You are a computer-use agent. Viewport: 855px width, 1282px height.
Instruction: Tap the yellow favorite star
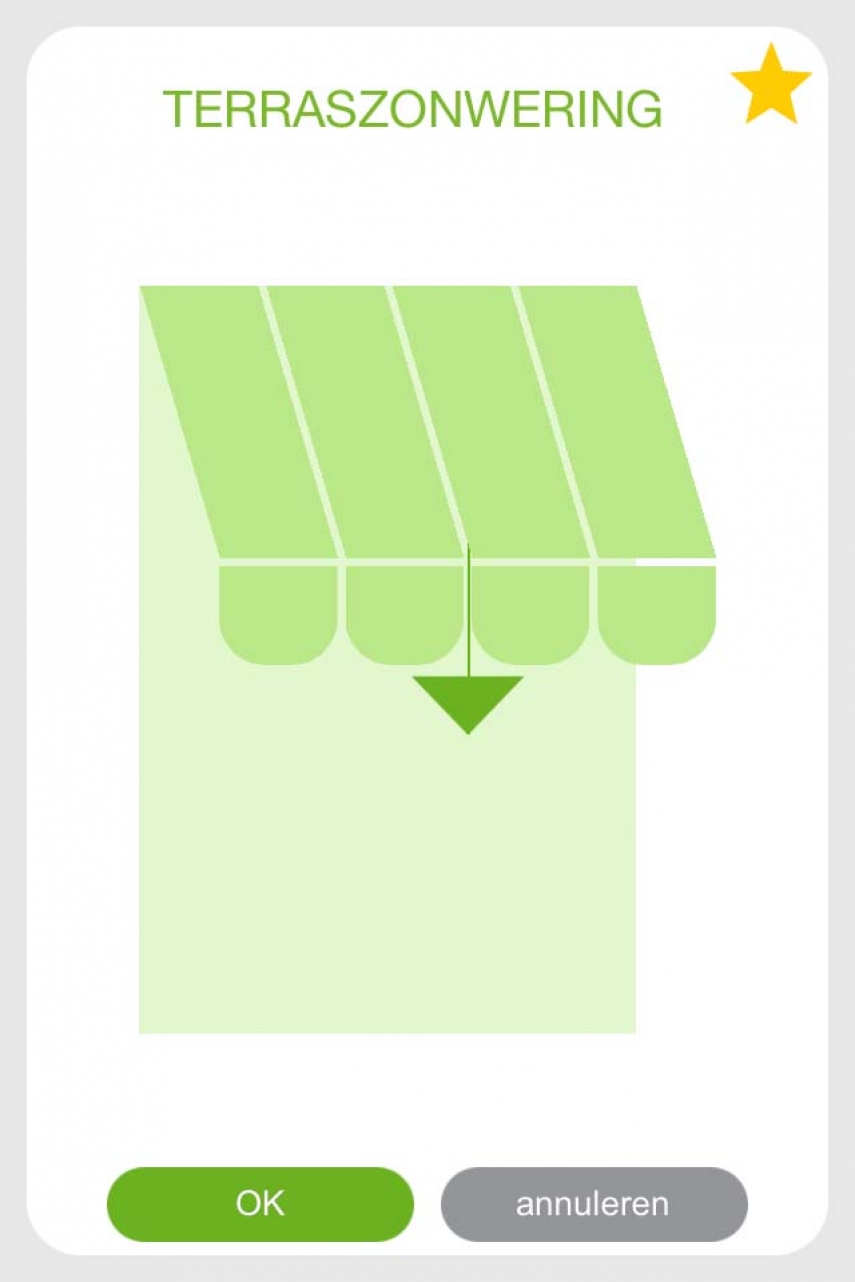click(x=771, y=85)
